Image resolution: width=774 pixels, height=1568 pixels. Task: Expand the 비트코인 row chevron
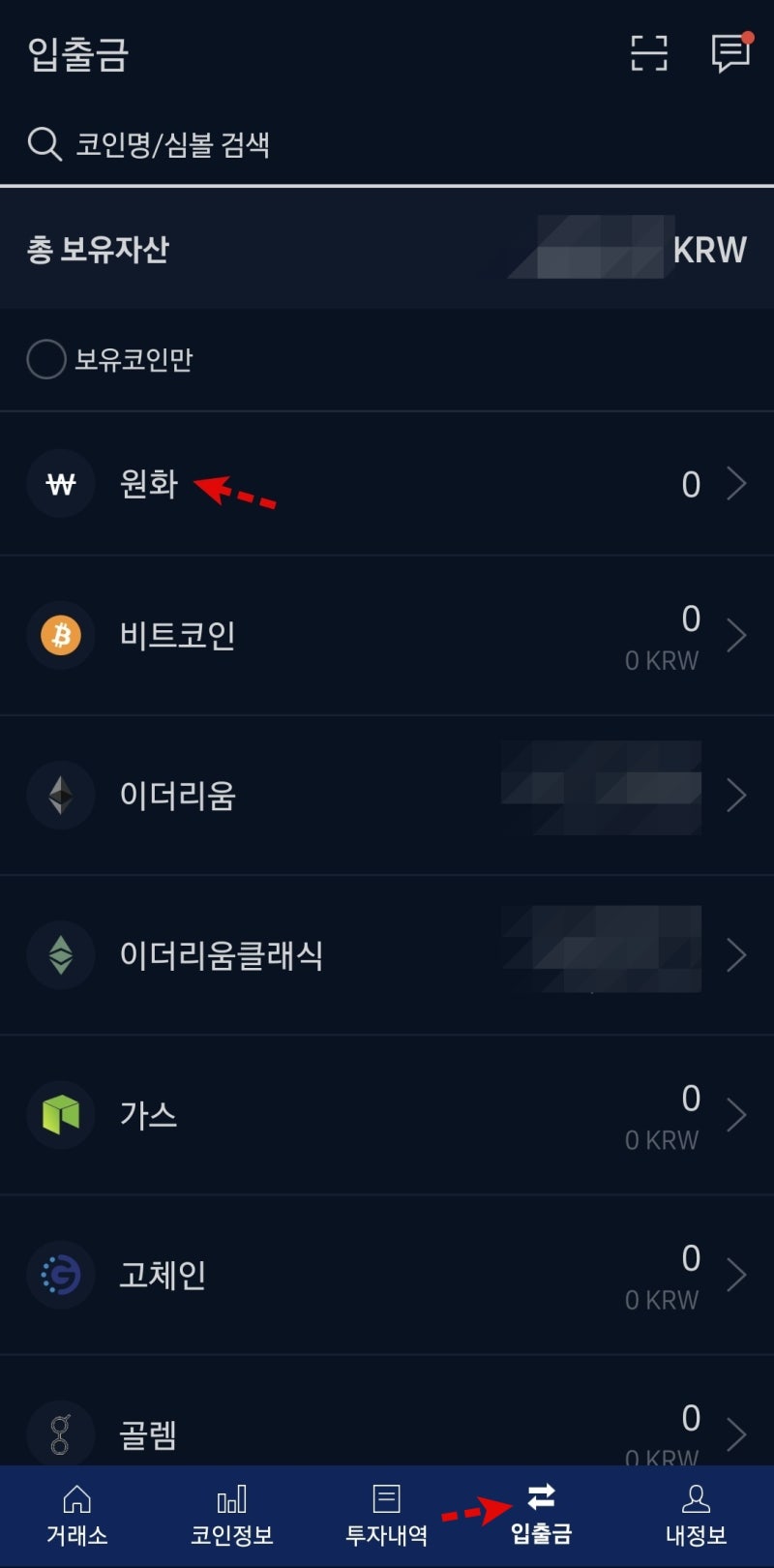tap(737, 635)
